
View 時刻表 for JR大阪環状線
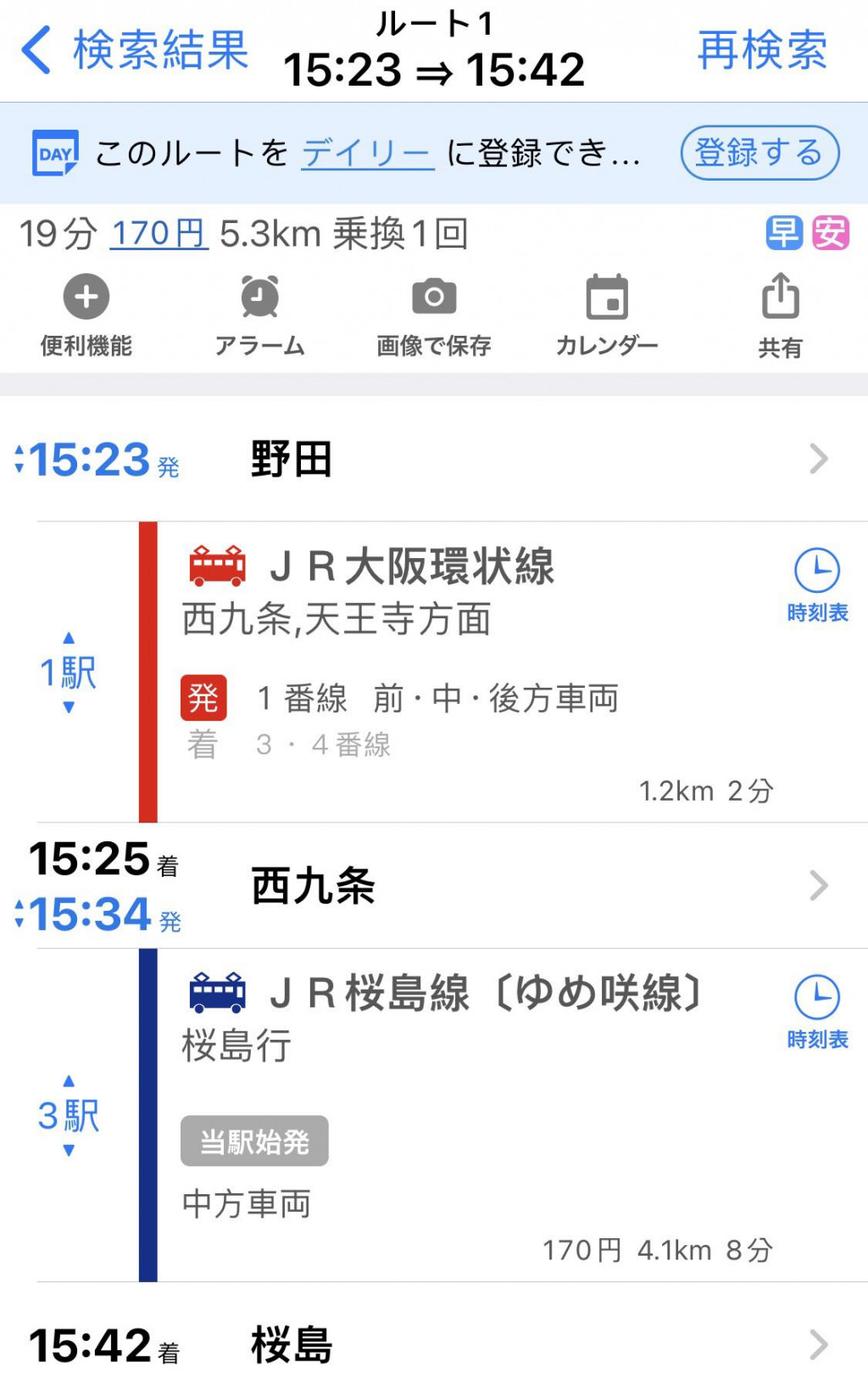[817, 585]
